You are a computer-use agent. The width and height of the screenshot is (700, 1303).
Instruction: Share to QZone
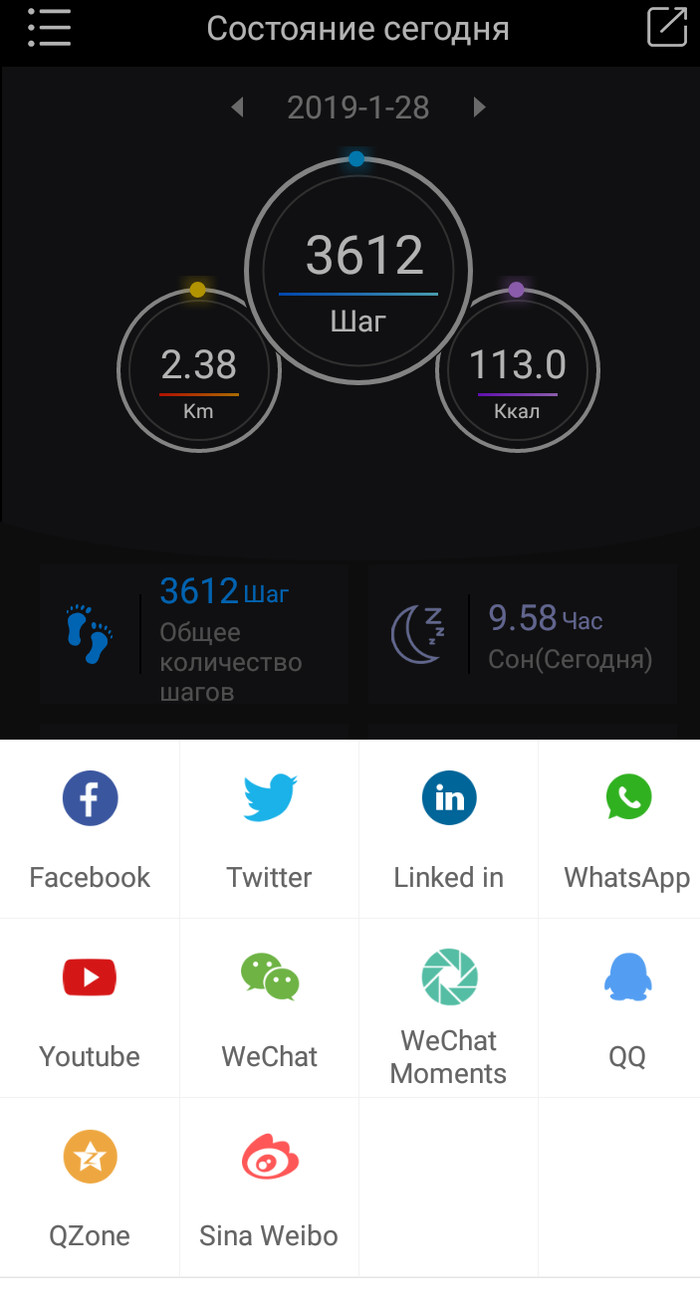90,1186
